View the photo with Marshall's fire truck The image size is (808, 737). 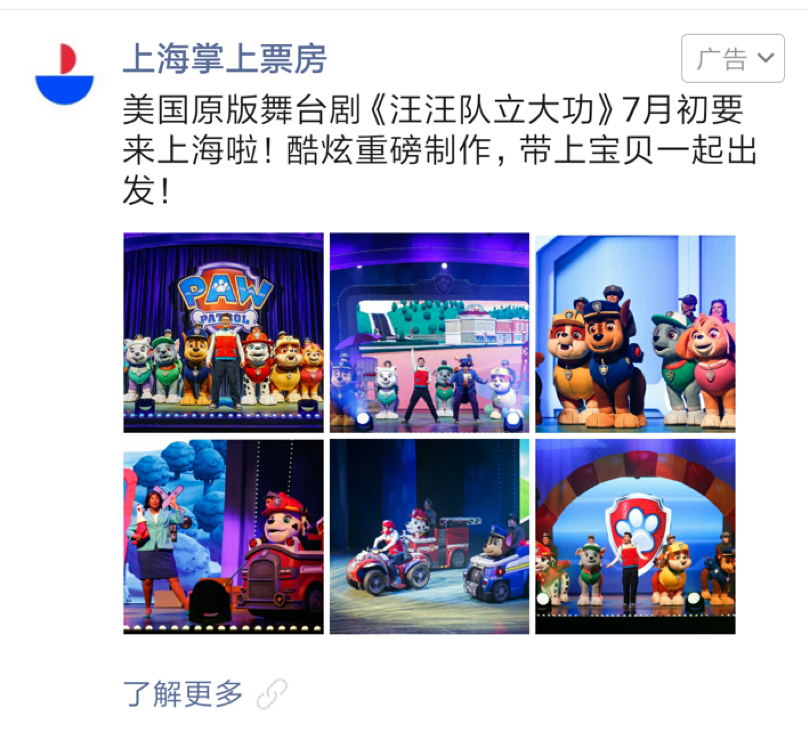pyautogui.click(x=223, y=536)
